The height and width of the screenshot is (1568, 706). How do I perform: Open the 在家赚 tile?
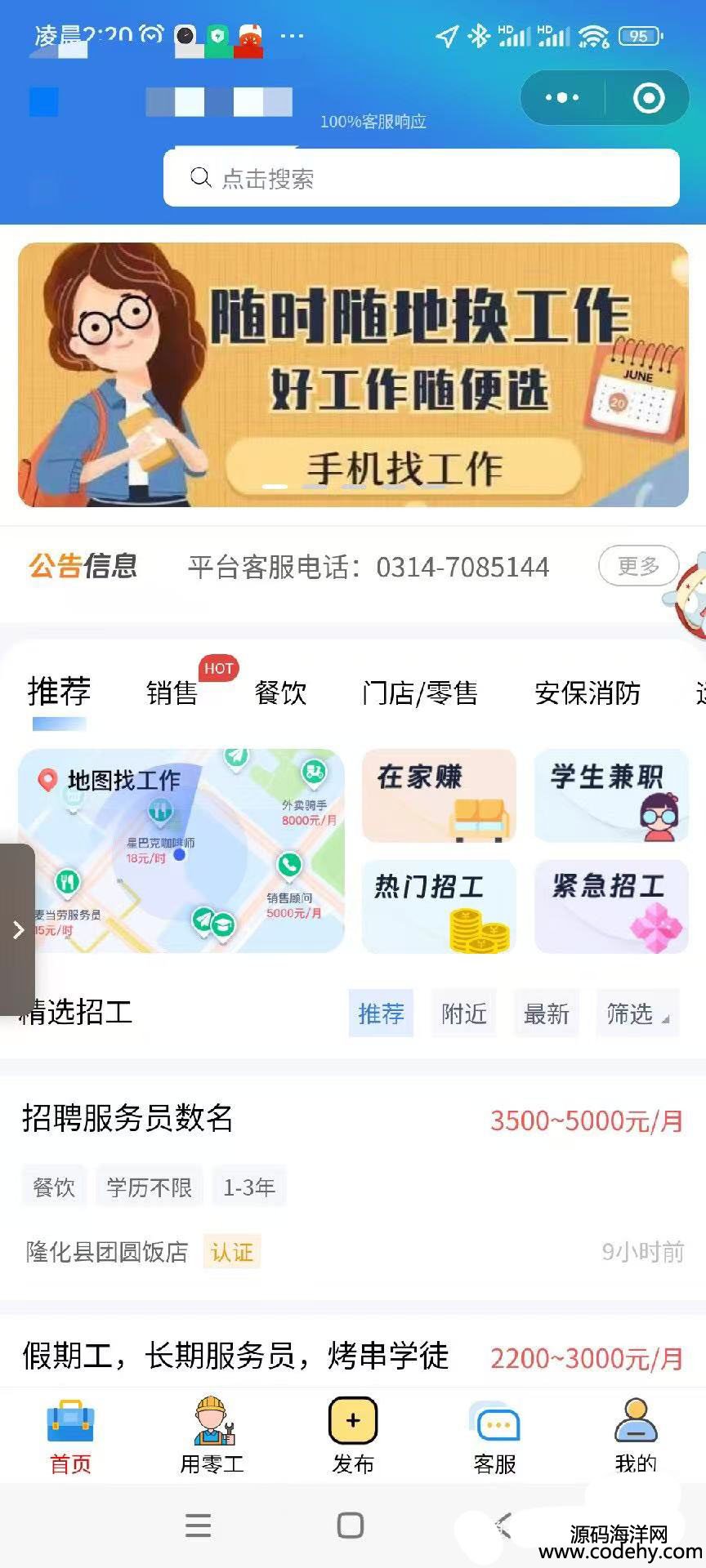click(439, 795)
